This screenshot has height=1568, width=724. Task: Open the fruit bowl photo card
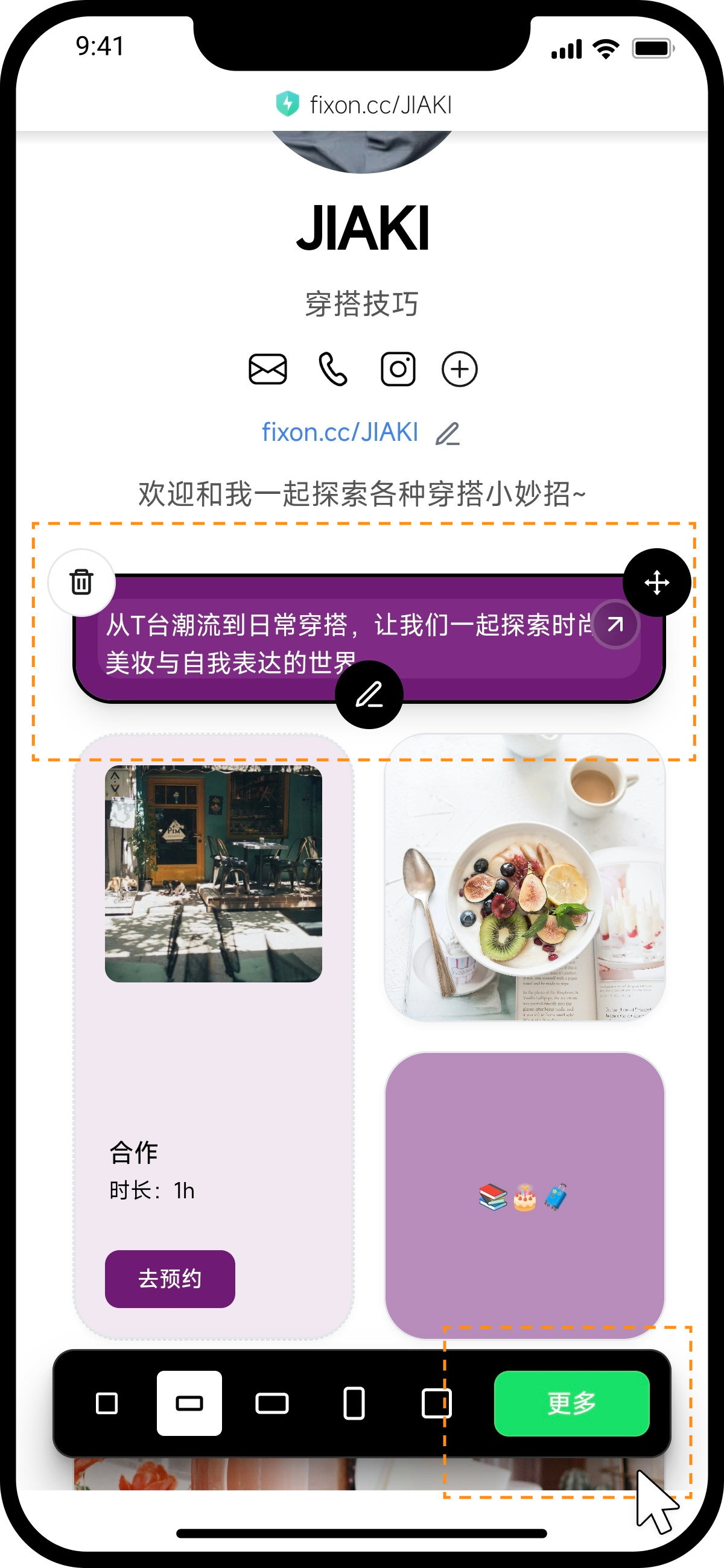click(524, 877)
